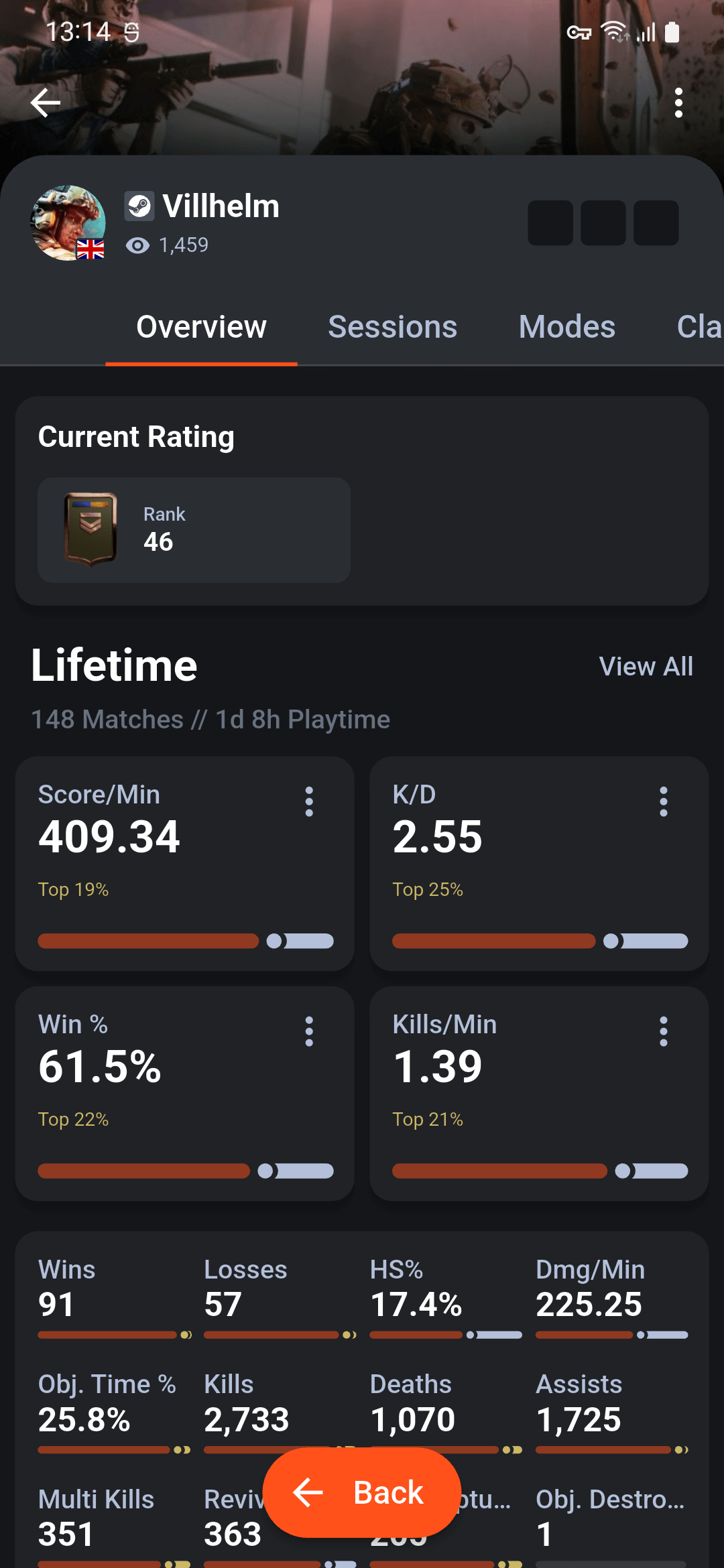Switch to the Modes tab
The width and height of the screenshot is (724, 1568).
[x=566, y=327]
